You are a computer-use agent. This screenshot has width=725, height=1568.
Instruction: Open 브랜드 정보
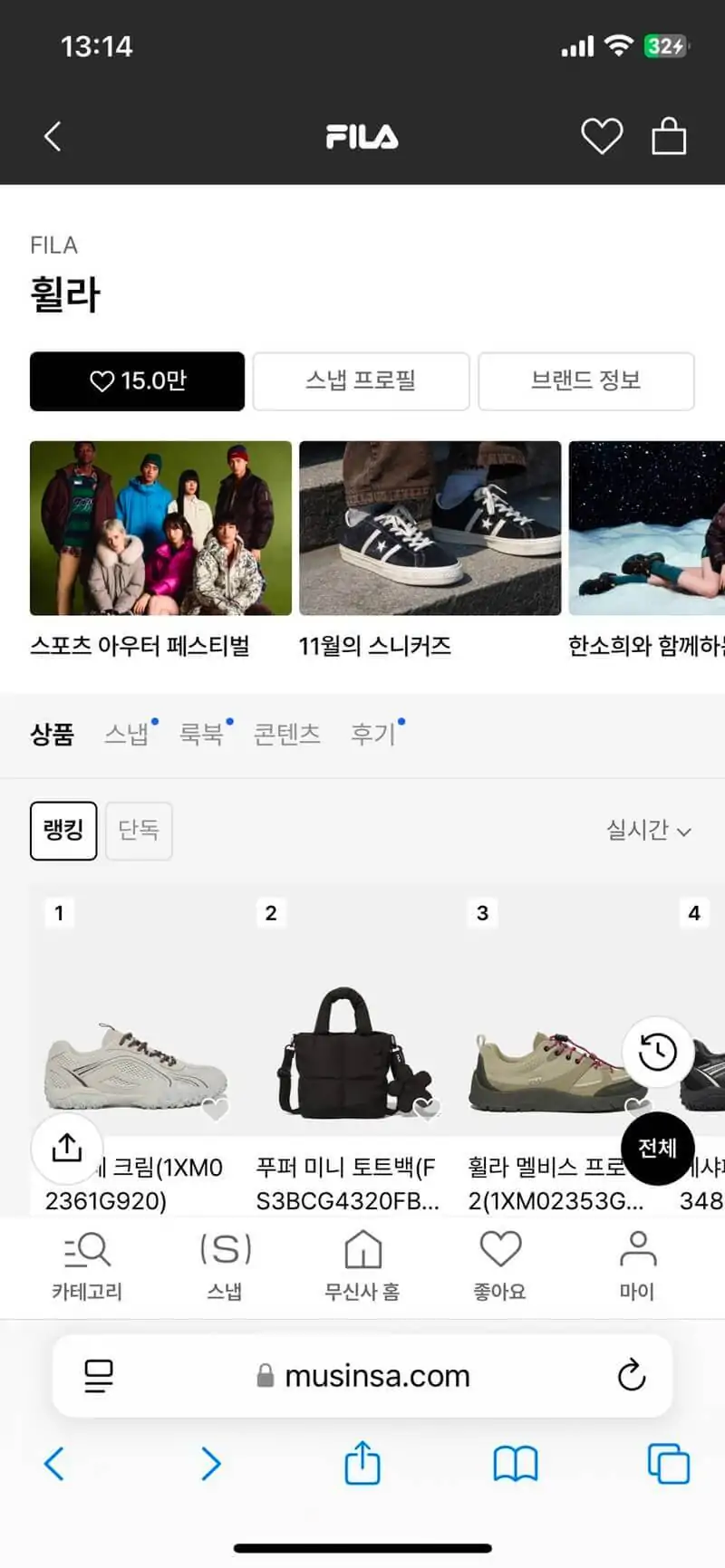tap(585, 381)
